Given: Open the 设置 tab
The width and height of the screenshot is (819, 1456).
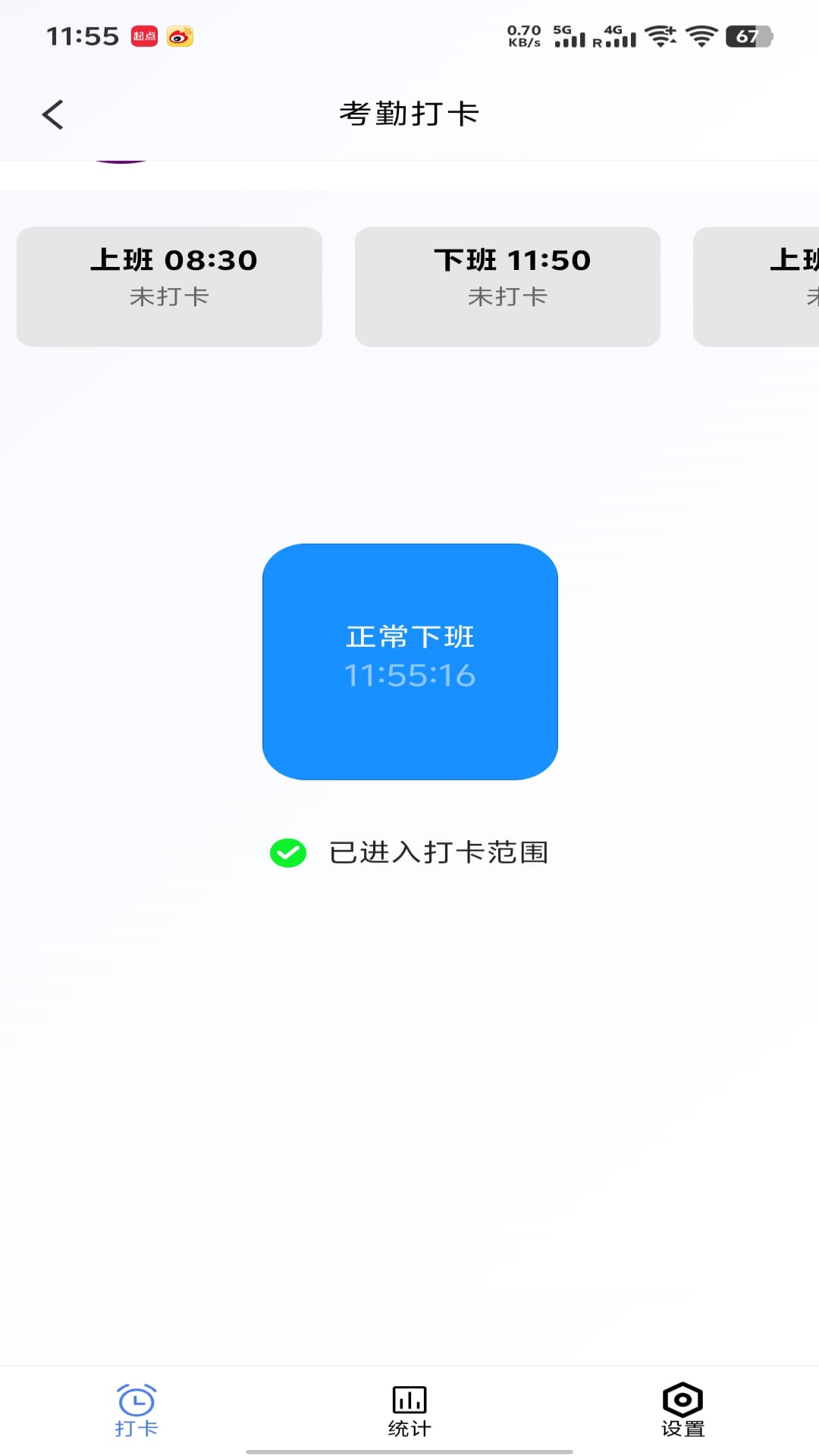Looking at the screenshot, I should click(x=682, y=1410).
